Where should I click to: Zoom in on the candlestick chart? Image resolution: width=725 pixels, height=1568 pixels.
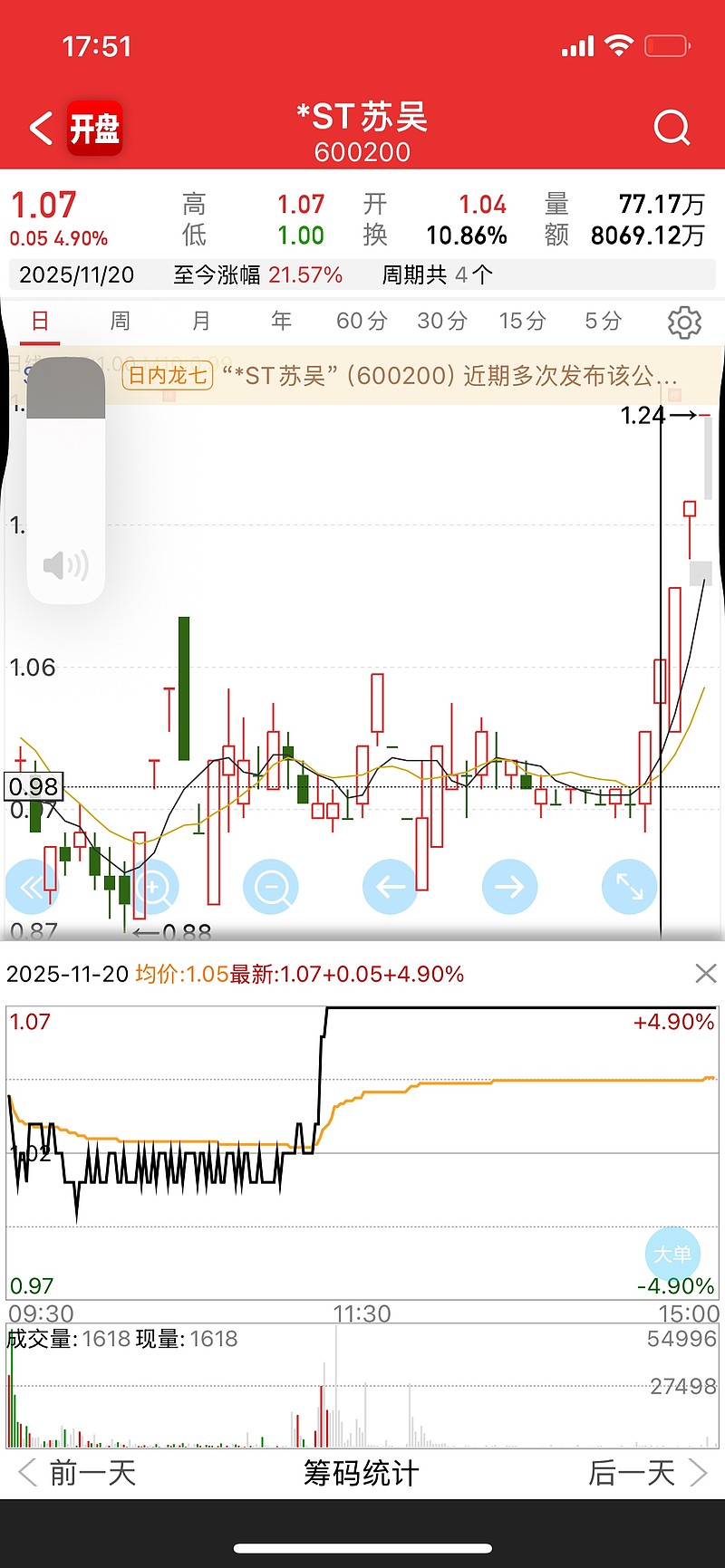(x=151, y=887)
